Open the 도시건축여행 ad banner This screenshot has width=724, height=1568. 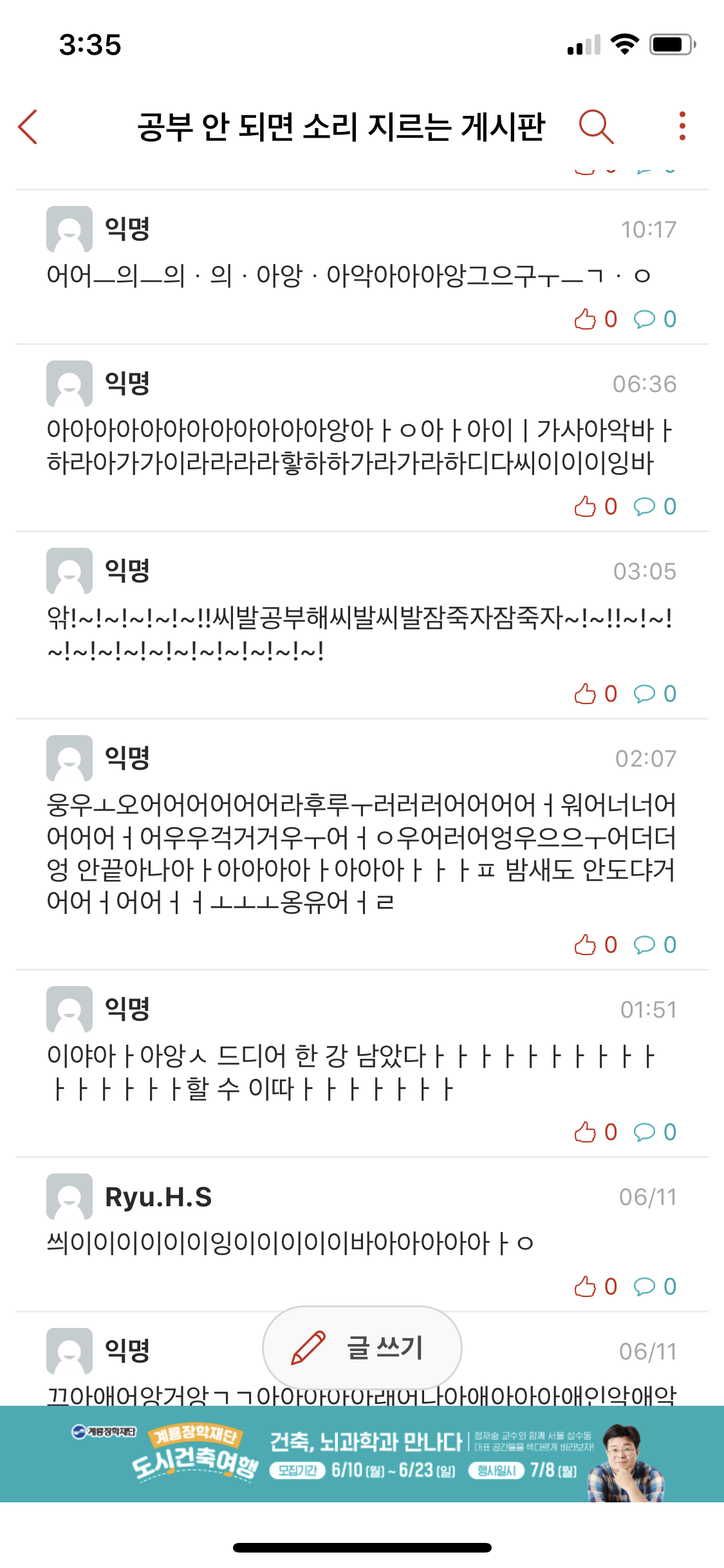pos(362,1454)
